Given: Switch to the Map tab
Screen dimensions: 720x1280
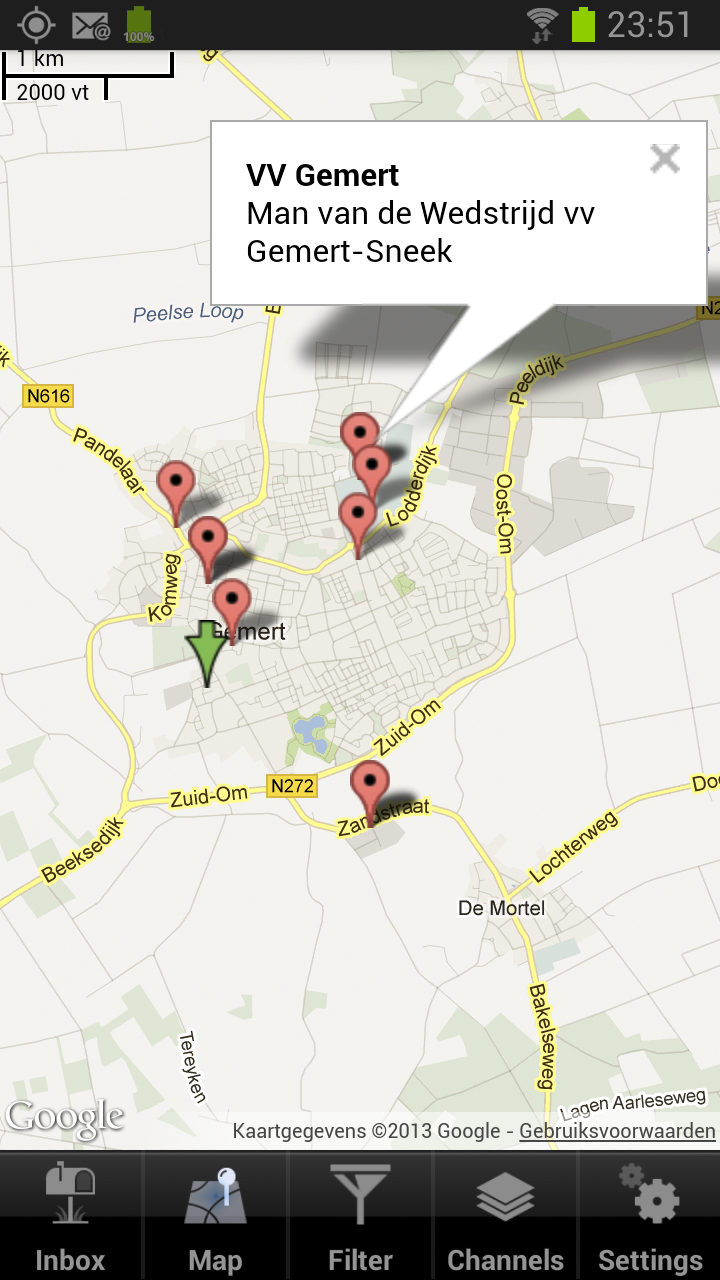Looking at the screenshot, I should [x=215, y=1217].
